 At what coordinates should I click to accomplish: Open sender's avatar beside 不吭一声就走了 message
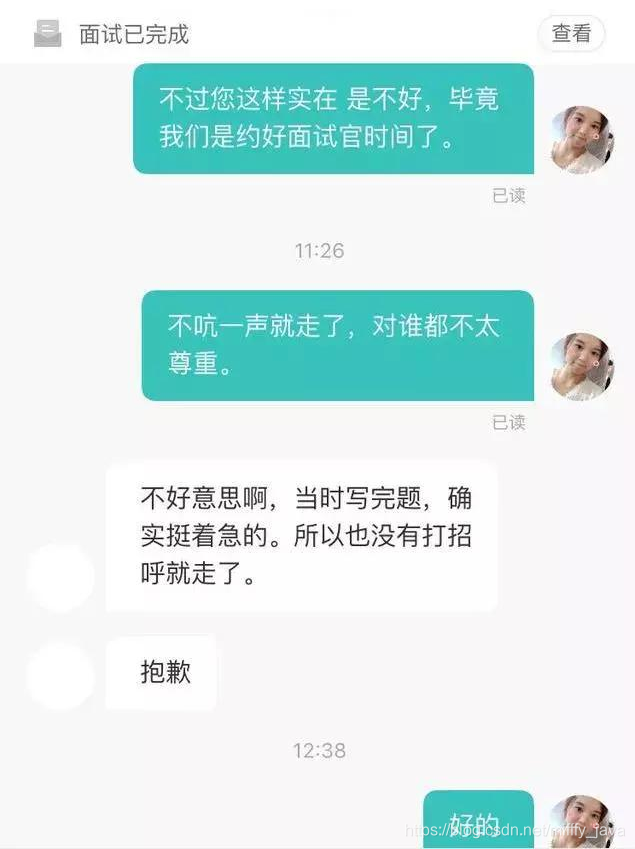pyautogui.click(x=582, y=367)
